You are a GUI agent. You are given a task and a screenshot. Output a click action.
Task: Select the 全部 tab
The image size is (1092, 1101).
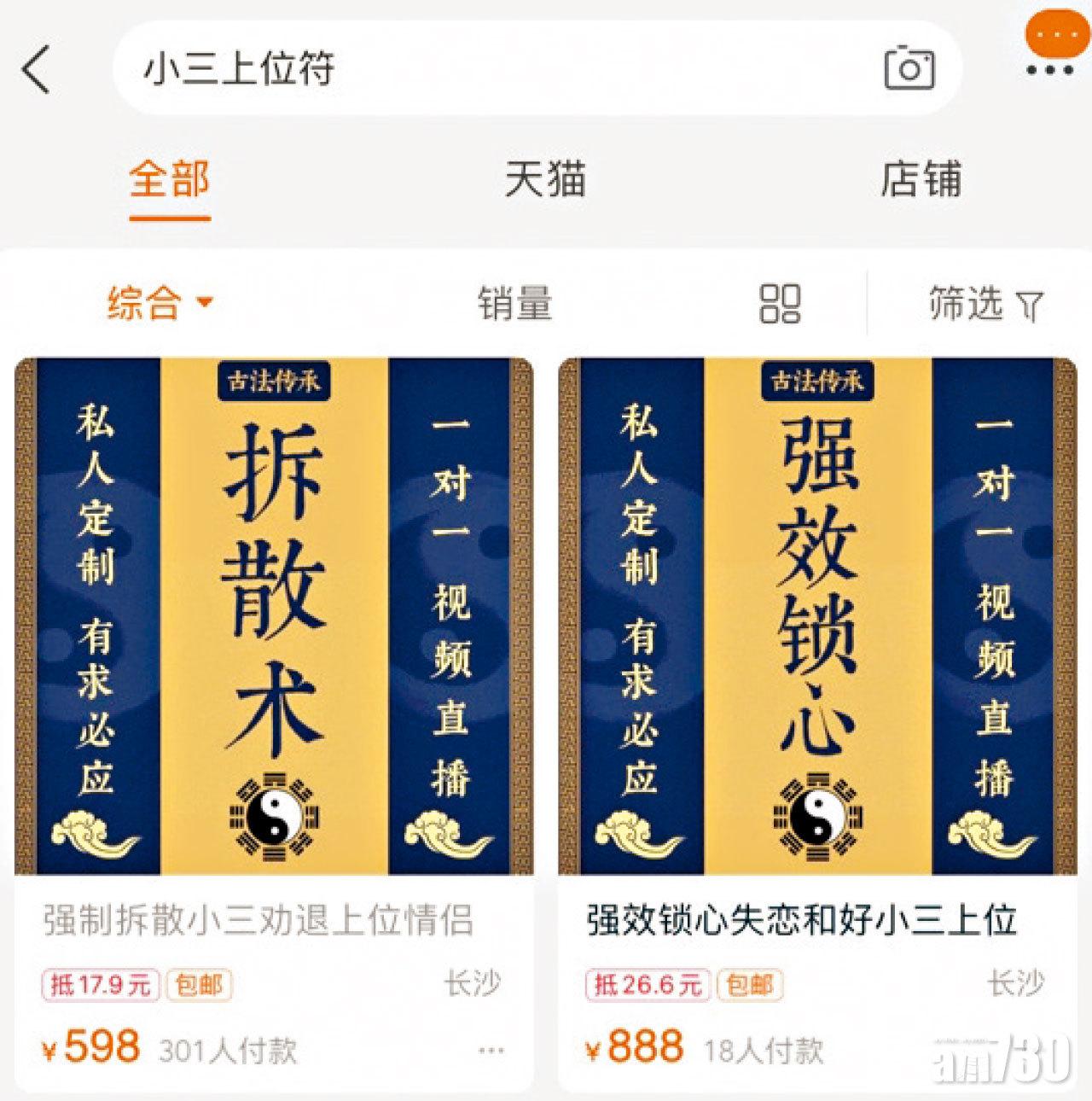170,181
